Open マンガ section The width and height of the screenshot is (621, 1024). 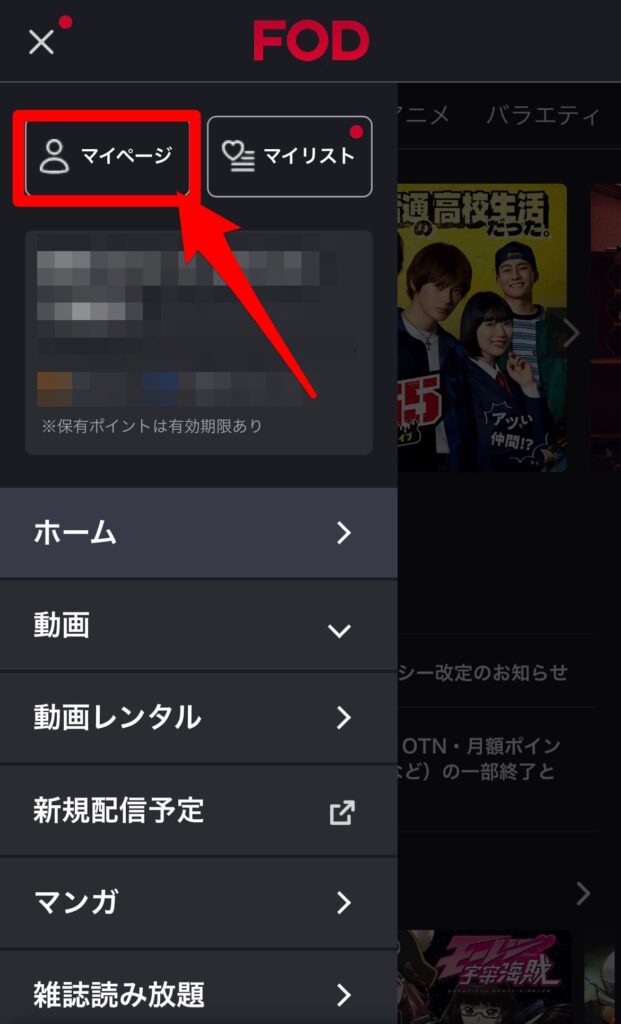tap(199, 903)
